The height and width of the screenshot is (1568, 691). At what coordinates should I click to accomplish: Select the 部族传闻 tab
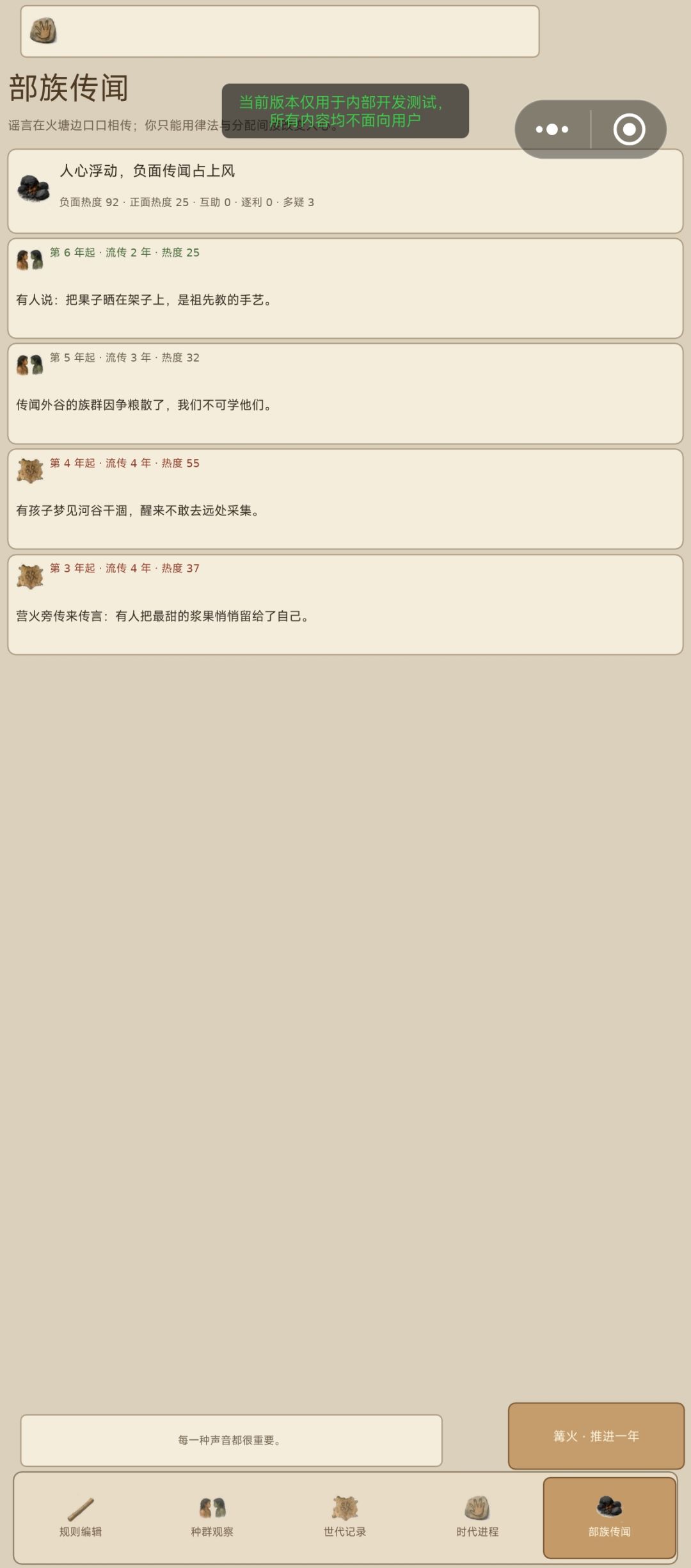610,1517
